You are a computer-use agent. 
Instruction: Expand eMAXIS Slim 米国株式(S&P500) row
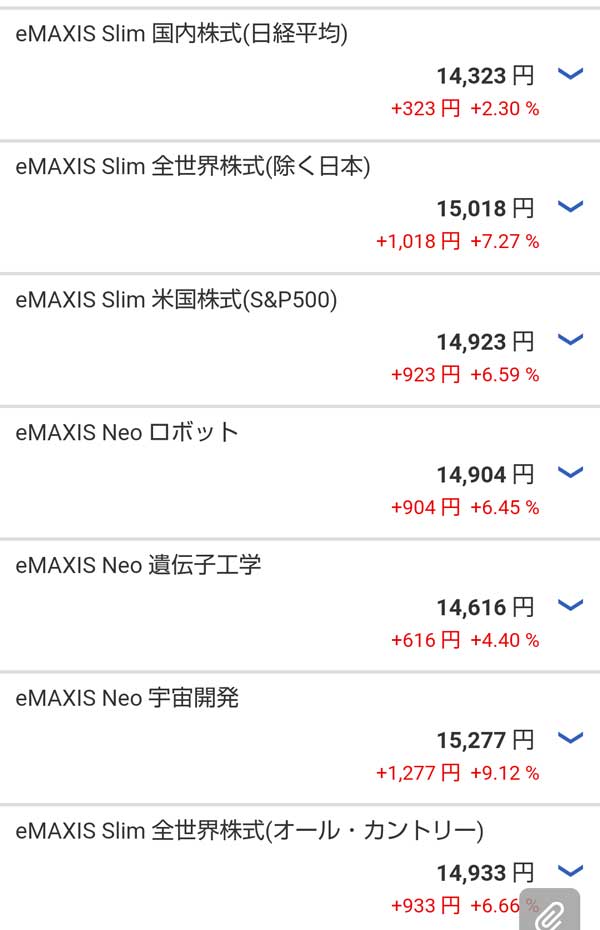569,340
